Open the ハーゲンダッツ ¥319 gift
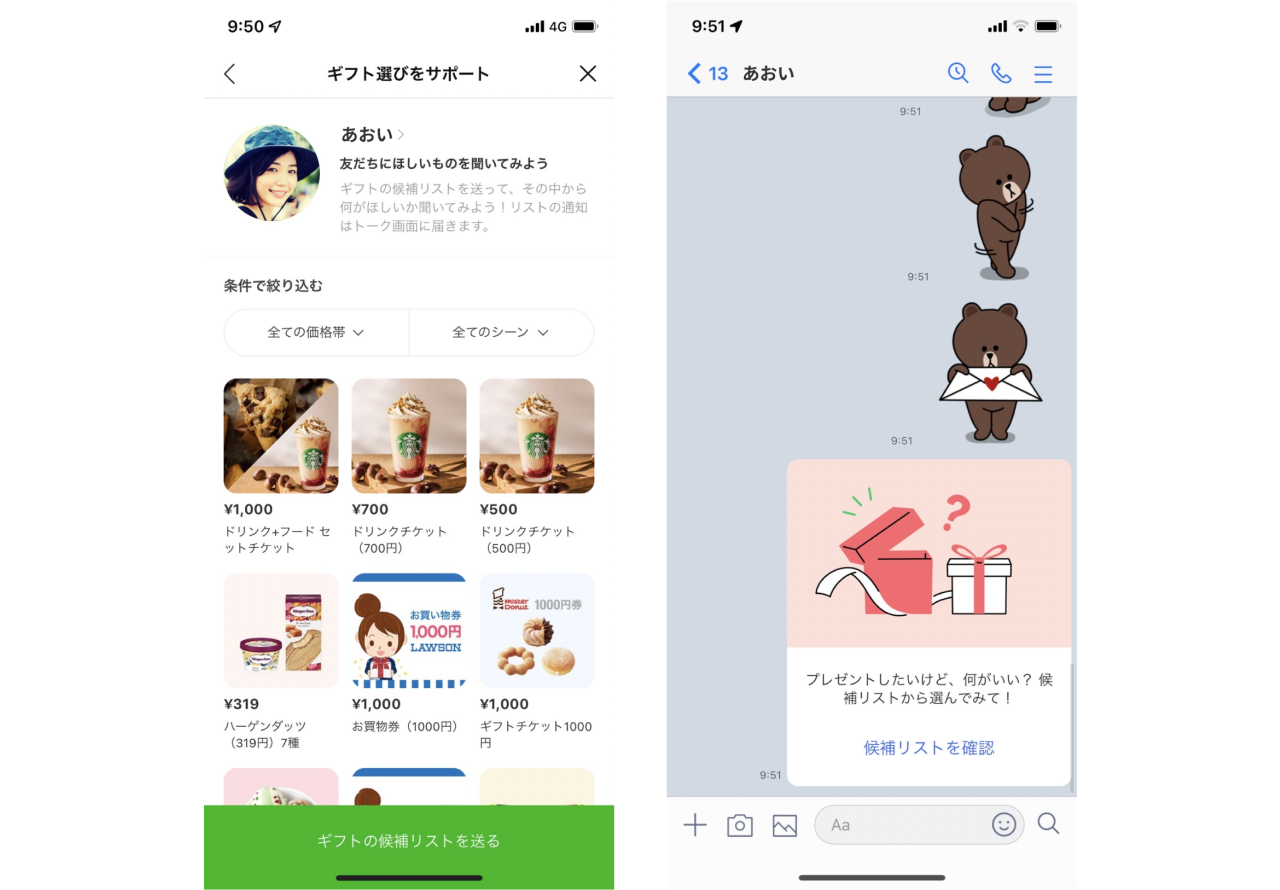1280x890 pixels. coord(281,630)
